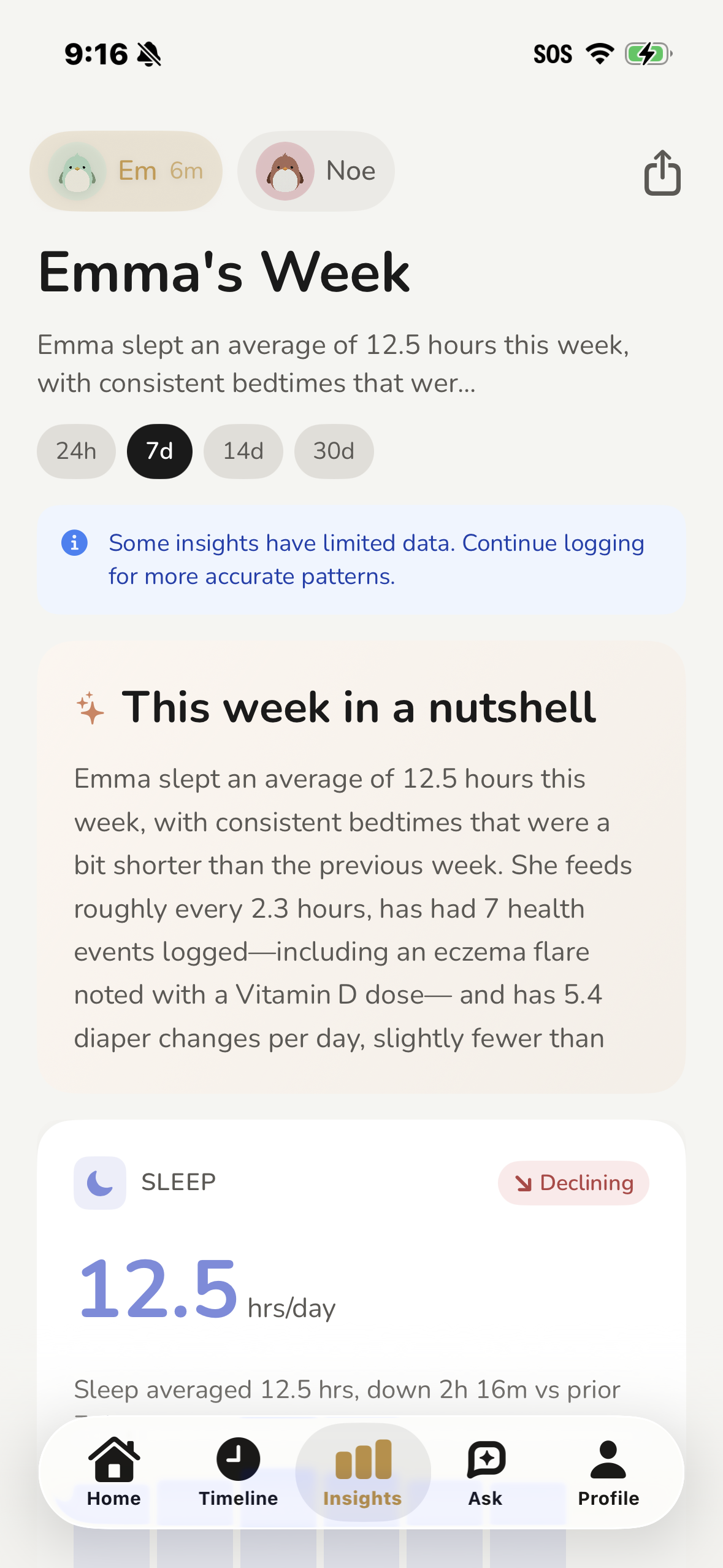Enable the 24h time range
723x1568 pixels.
[x=75, y=451]
